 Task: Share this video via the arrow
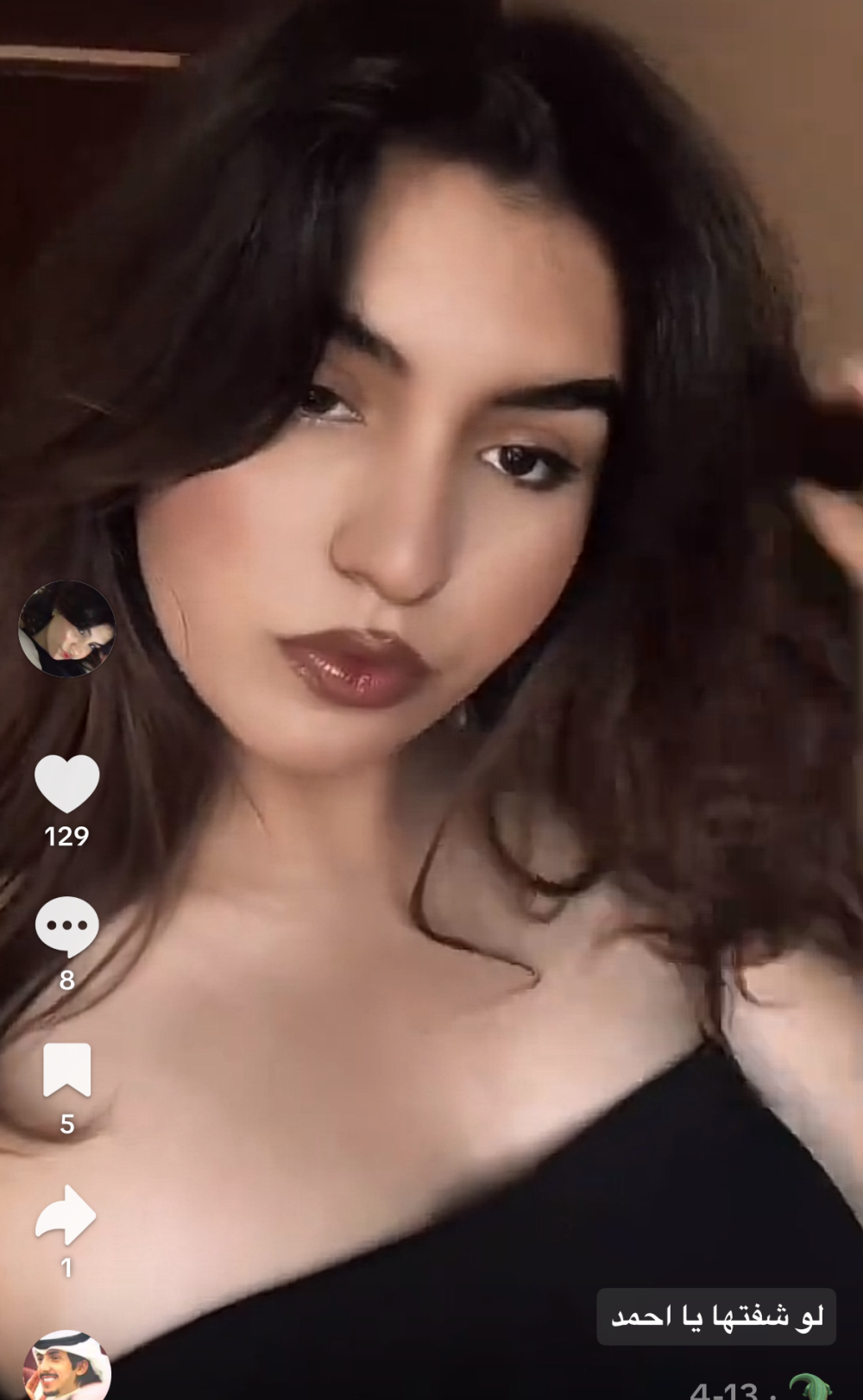click(66, 1215)
